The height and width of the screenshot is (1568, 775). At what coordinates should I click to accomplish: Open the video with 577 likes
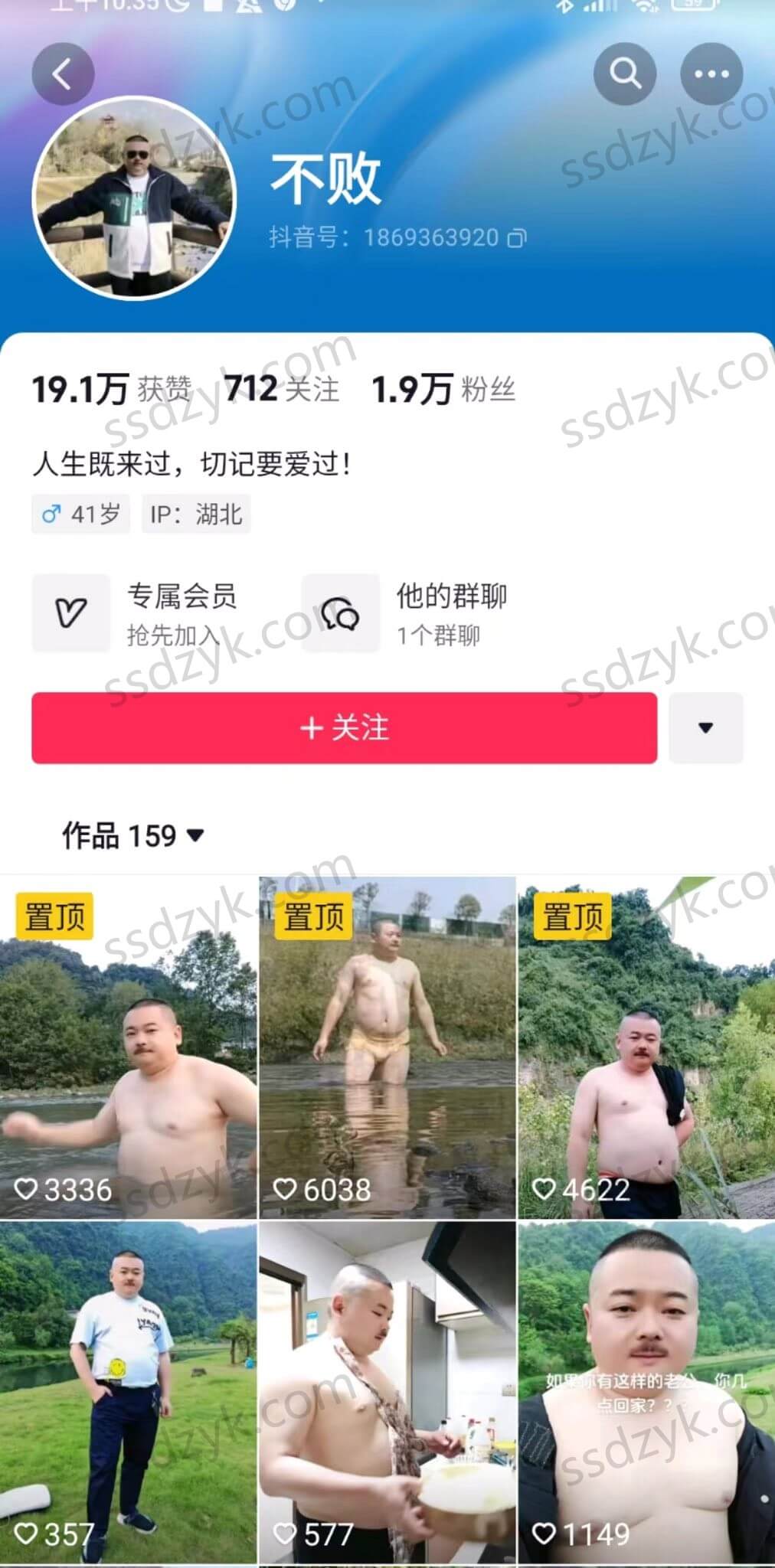(x=387, y=1393)
